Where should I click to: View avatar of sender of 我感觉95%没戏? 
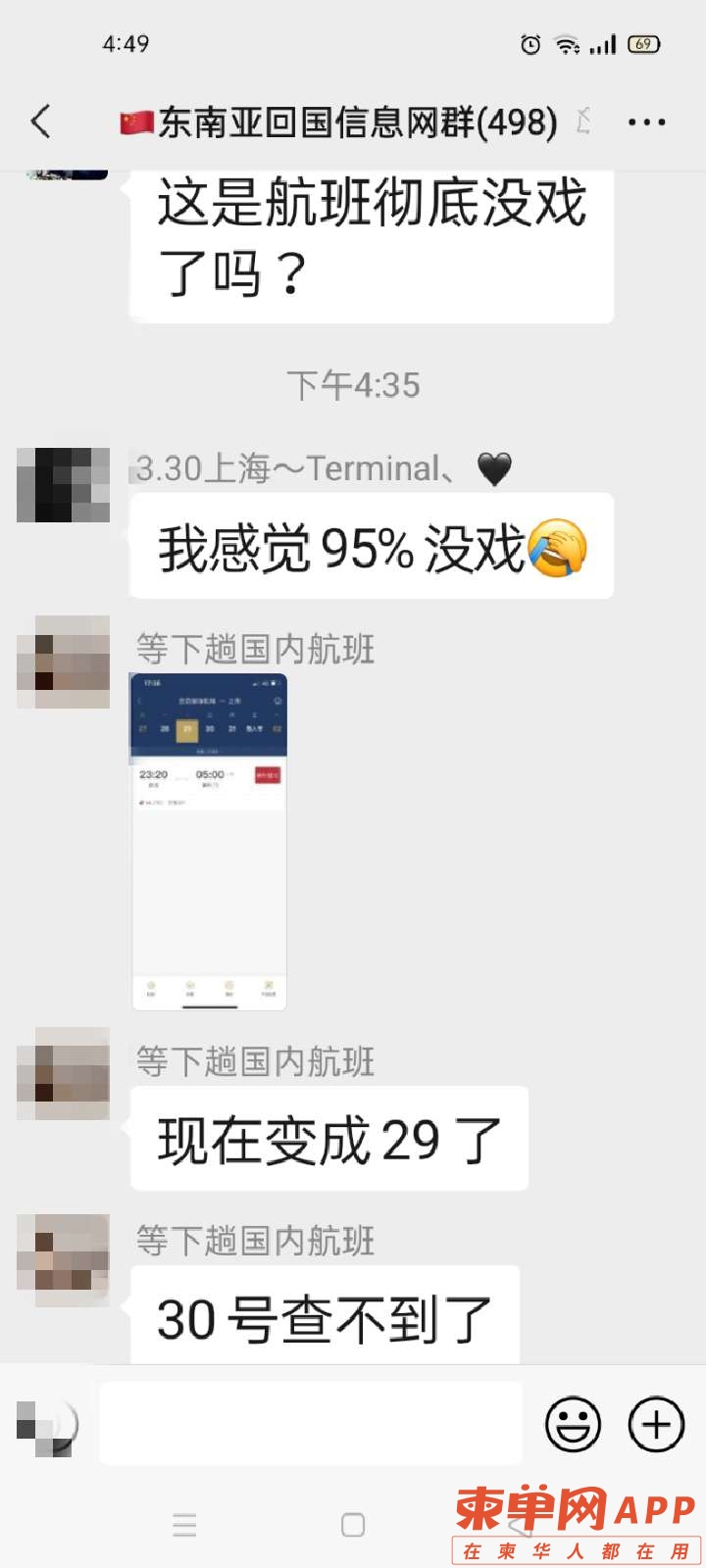(x=64, y=485)
